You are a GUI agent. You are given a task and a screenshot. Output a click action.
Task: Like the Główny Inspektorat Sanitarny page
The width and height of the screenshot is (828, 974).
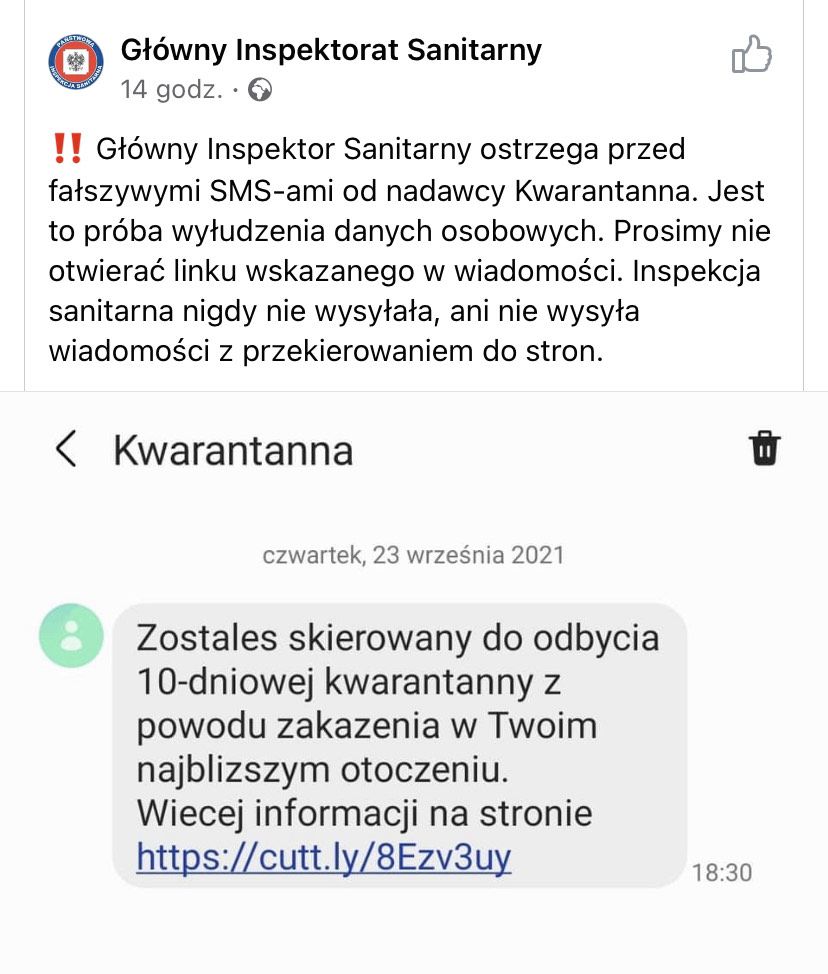[752, 55]
